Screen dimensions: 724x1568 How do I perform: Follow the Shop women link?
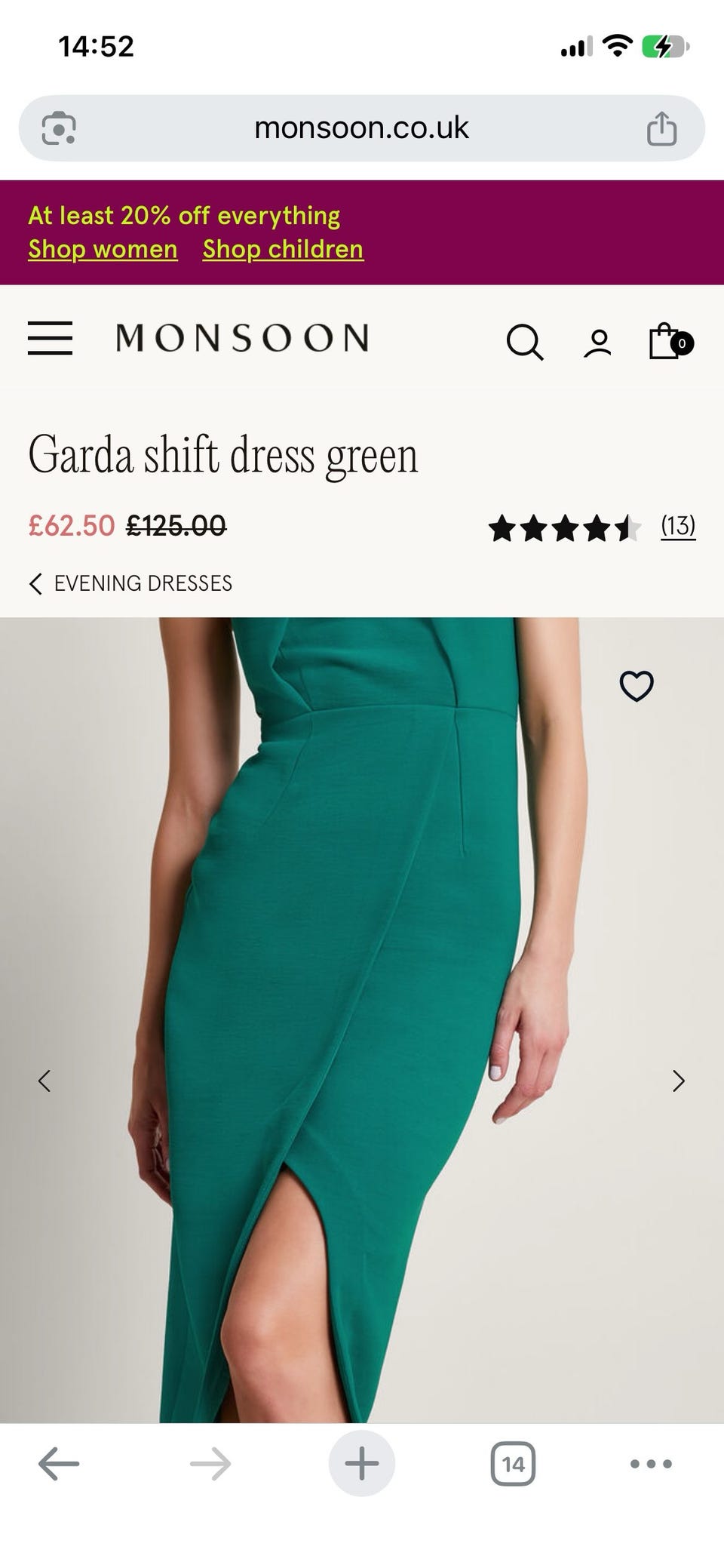103,249
